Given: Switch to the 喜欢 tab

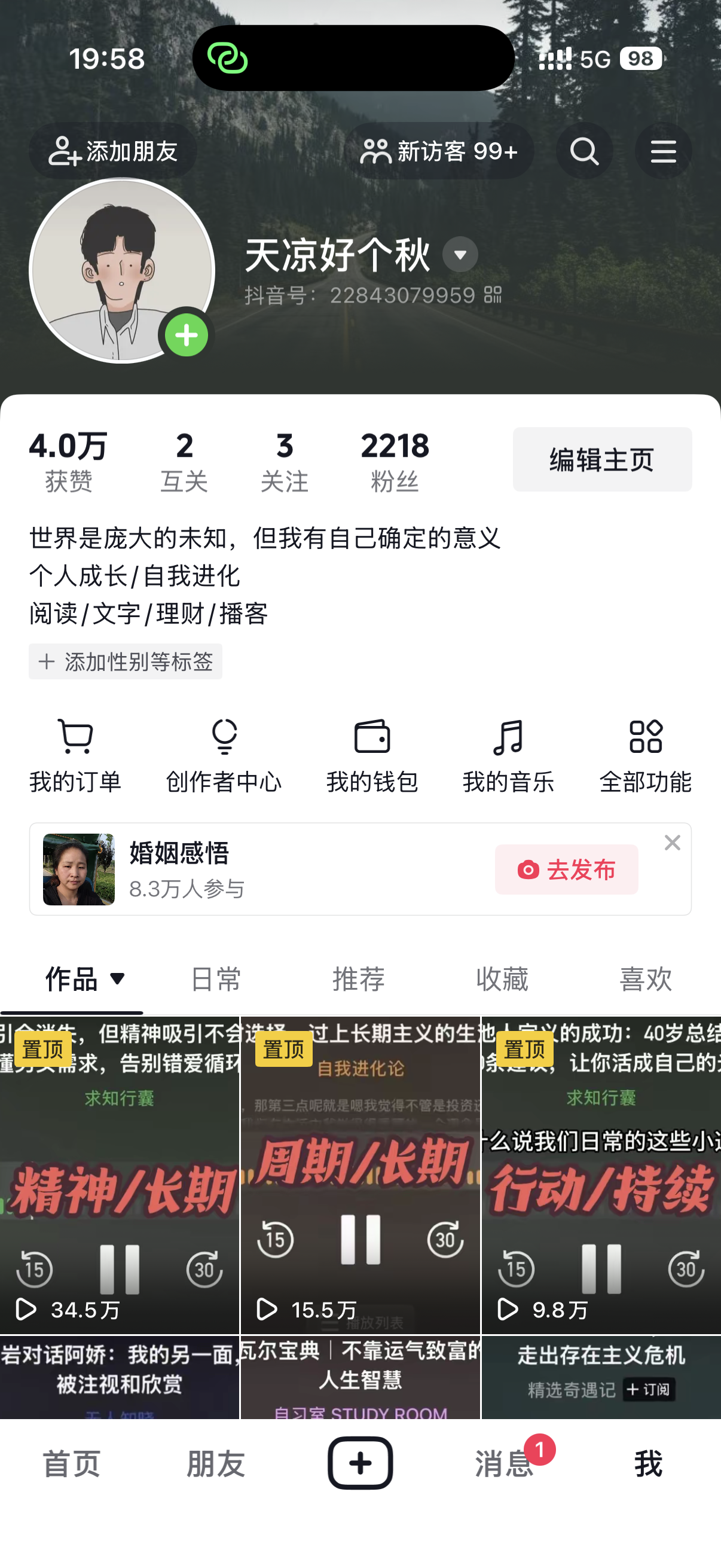Looking at the screenshot, I should point(645,980).
